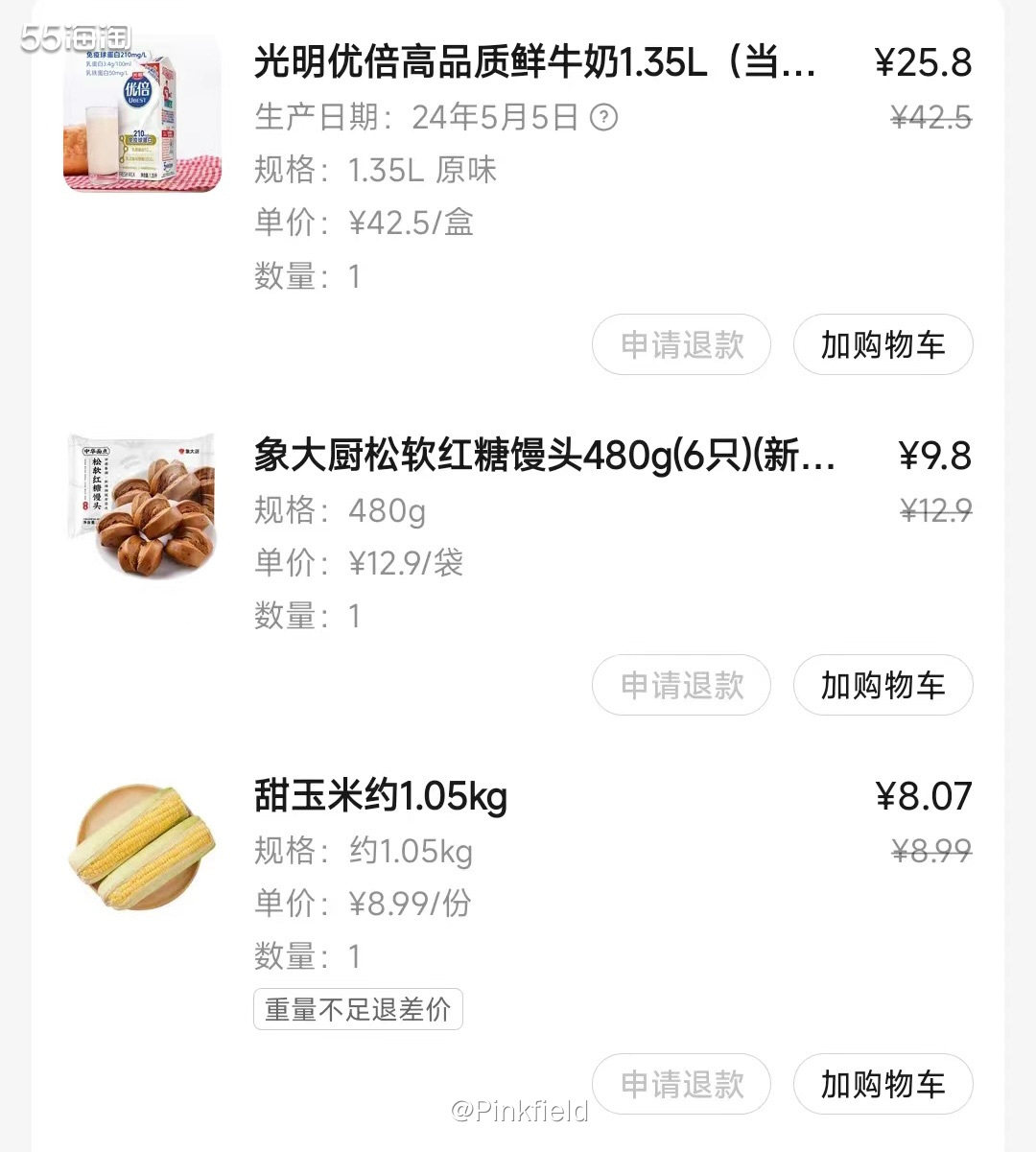Screen dimensions: 1036x1152
Task: Add sweet corn to the shopping cart
Action: 883,1084
